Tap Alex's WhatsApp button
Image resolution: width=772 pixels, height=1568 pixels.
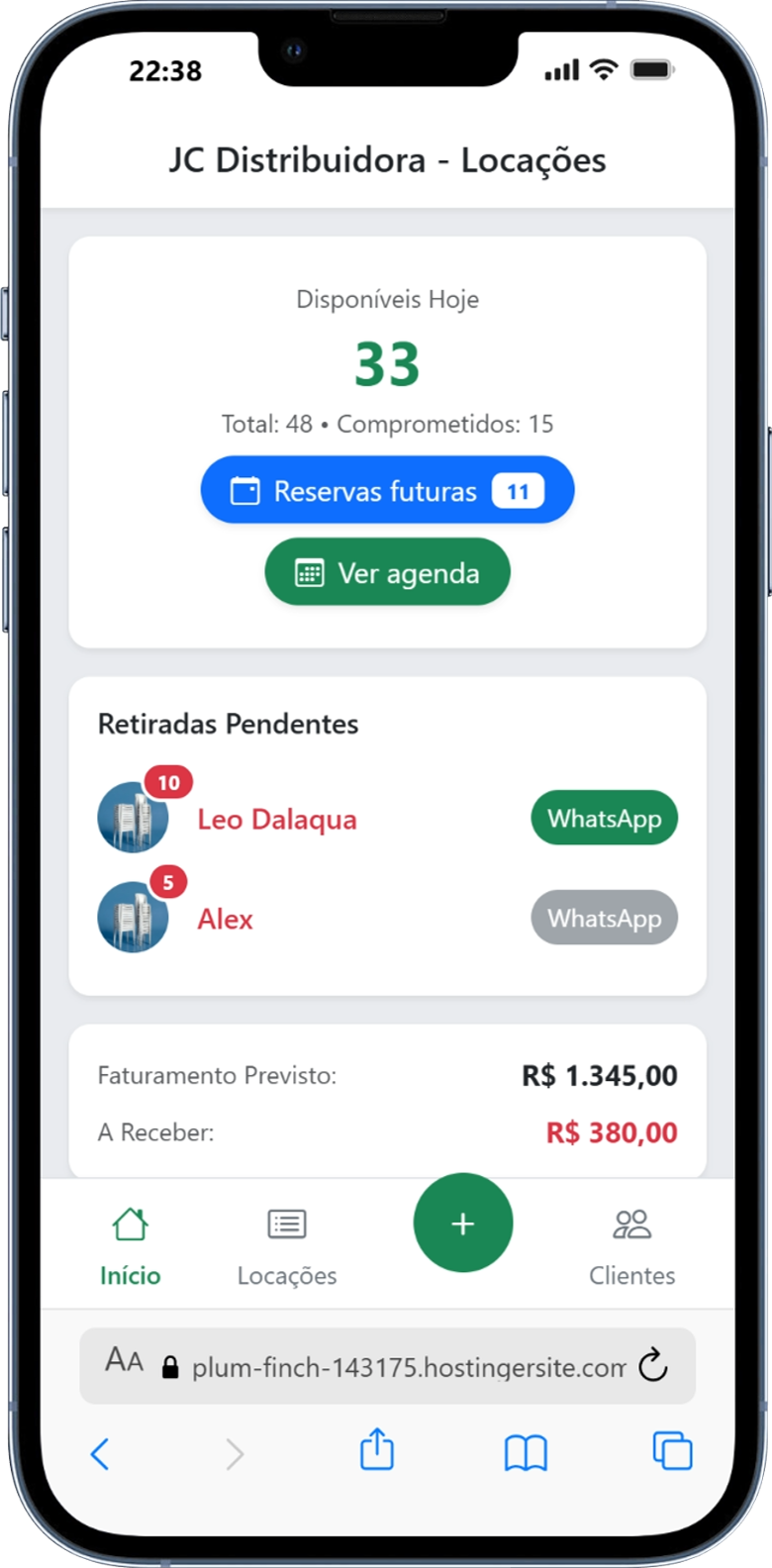[x=604, y=919]
